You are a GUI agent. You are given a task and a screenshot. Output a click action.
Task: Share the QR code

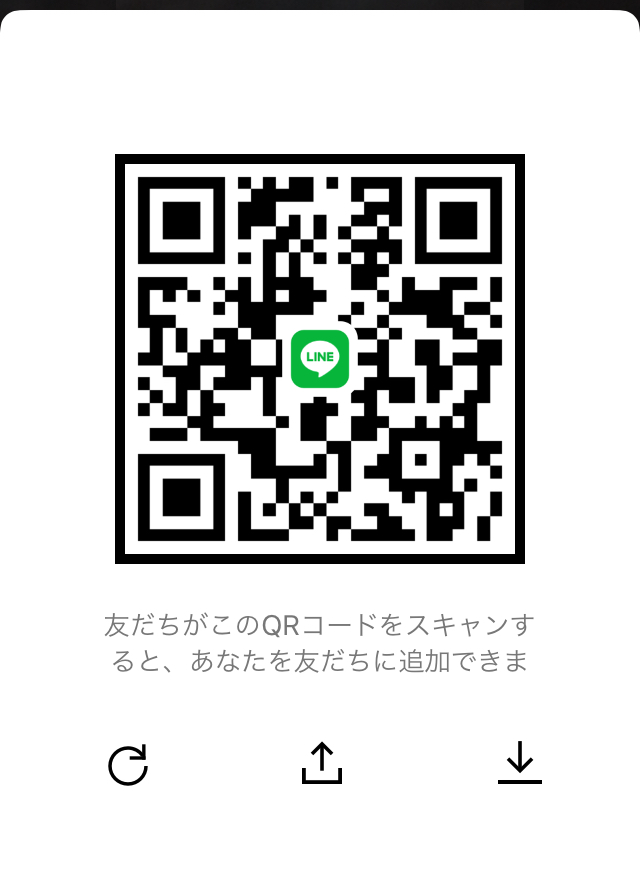321,763
